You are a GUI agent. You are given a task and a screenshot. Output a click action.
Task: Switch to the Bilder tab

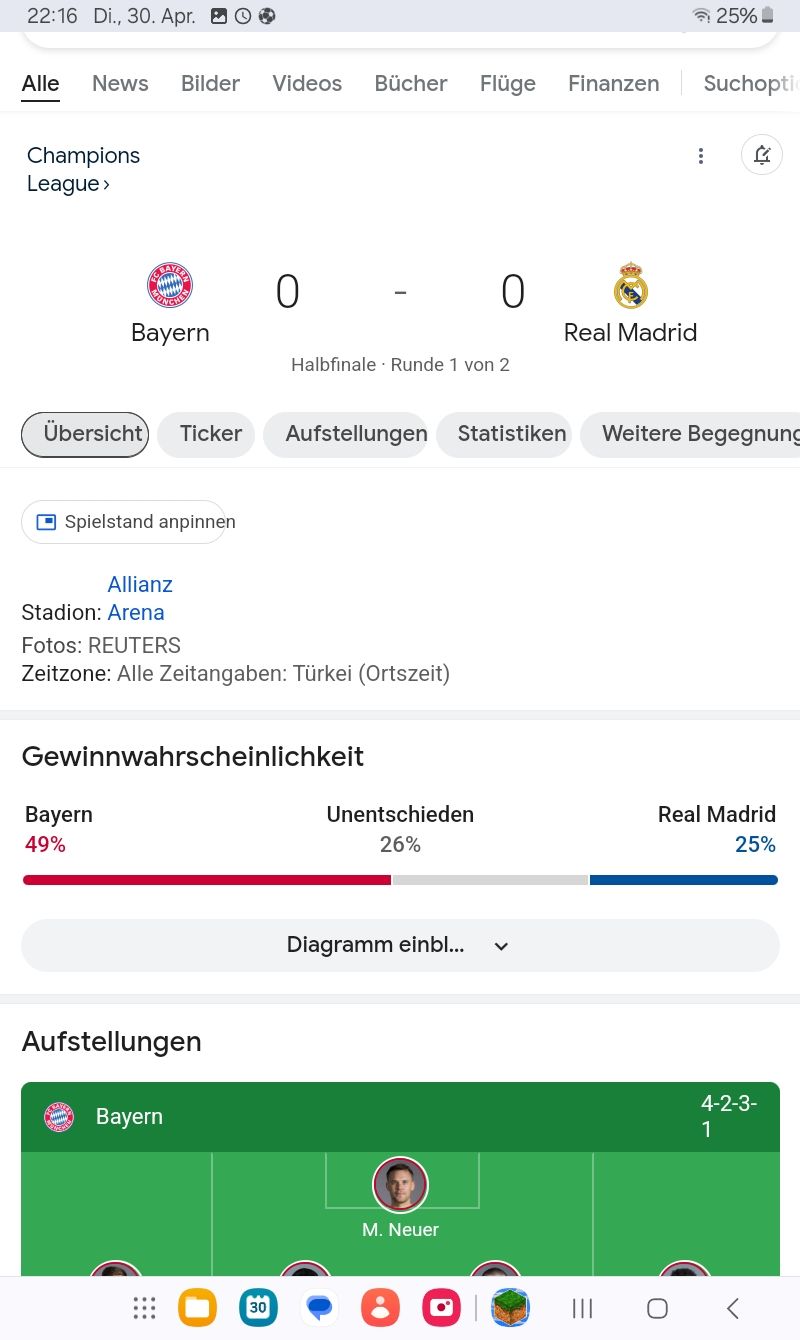pos(210,84)
